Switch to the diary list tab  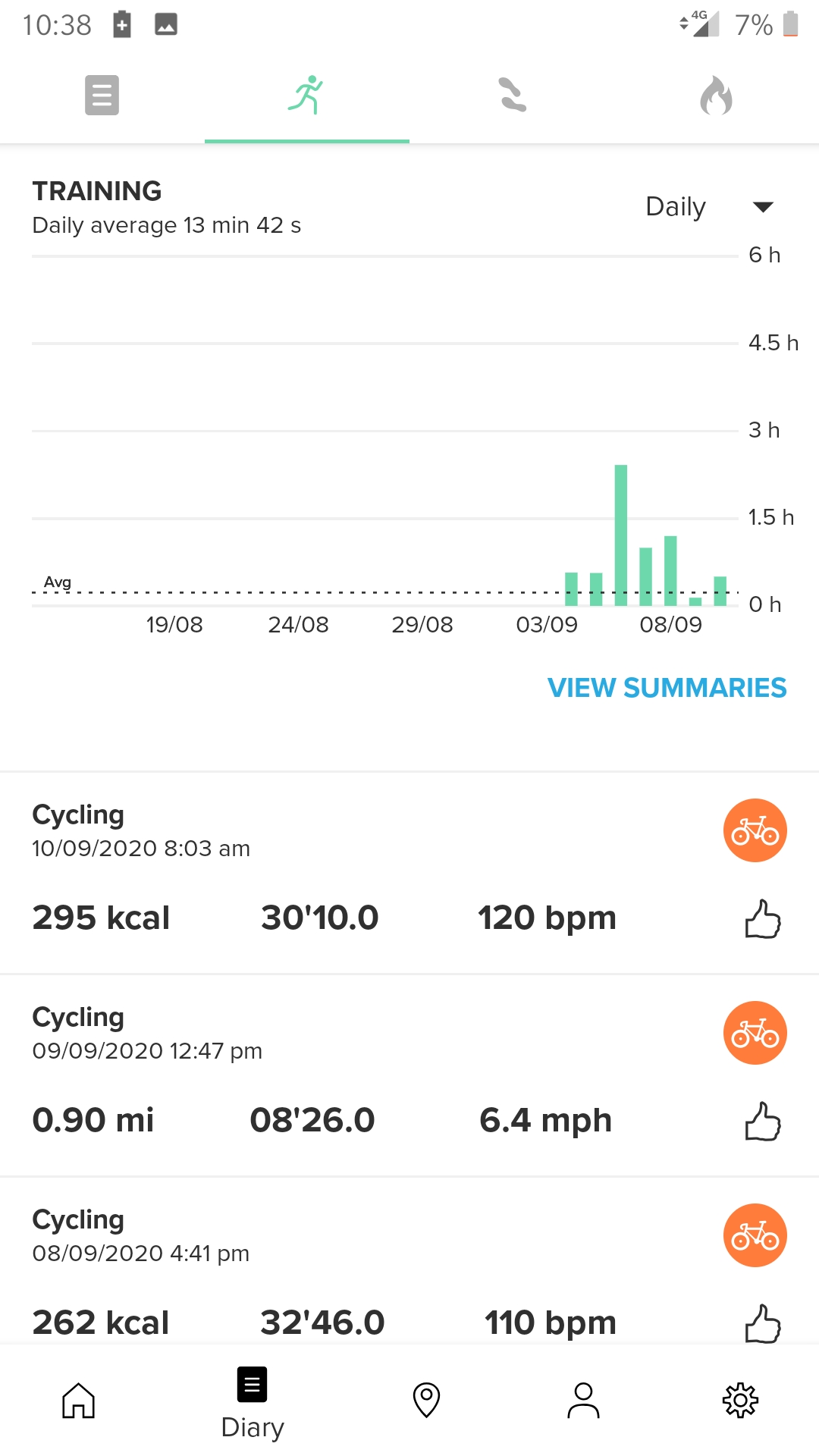(102, 96)
